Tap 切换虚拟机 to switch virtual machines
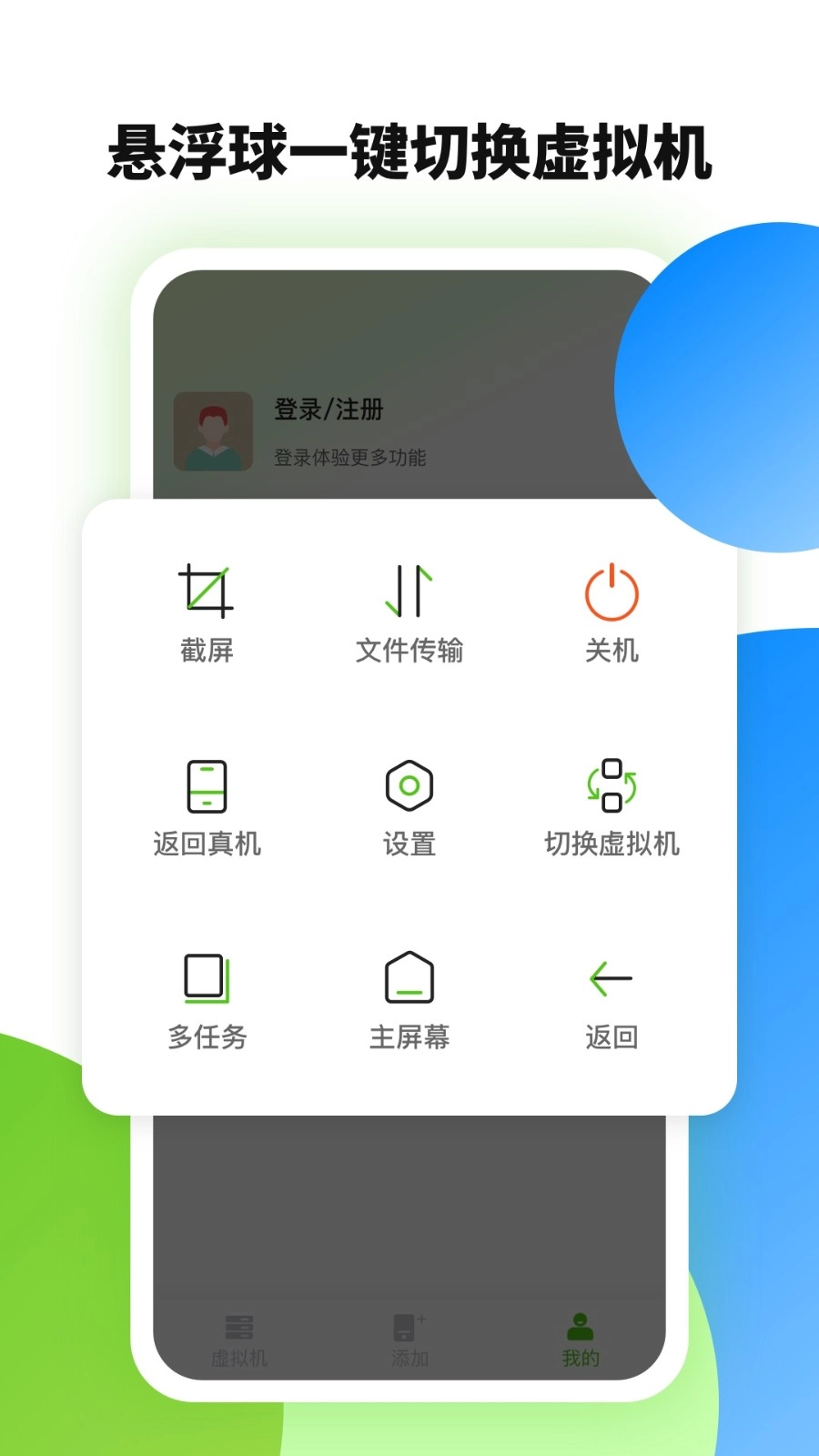The width and height of the screenshot is (819, 1456). pos(611,784)
